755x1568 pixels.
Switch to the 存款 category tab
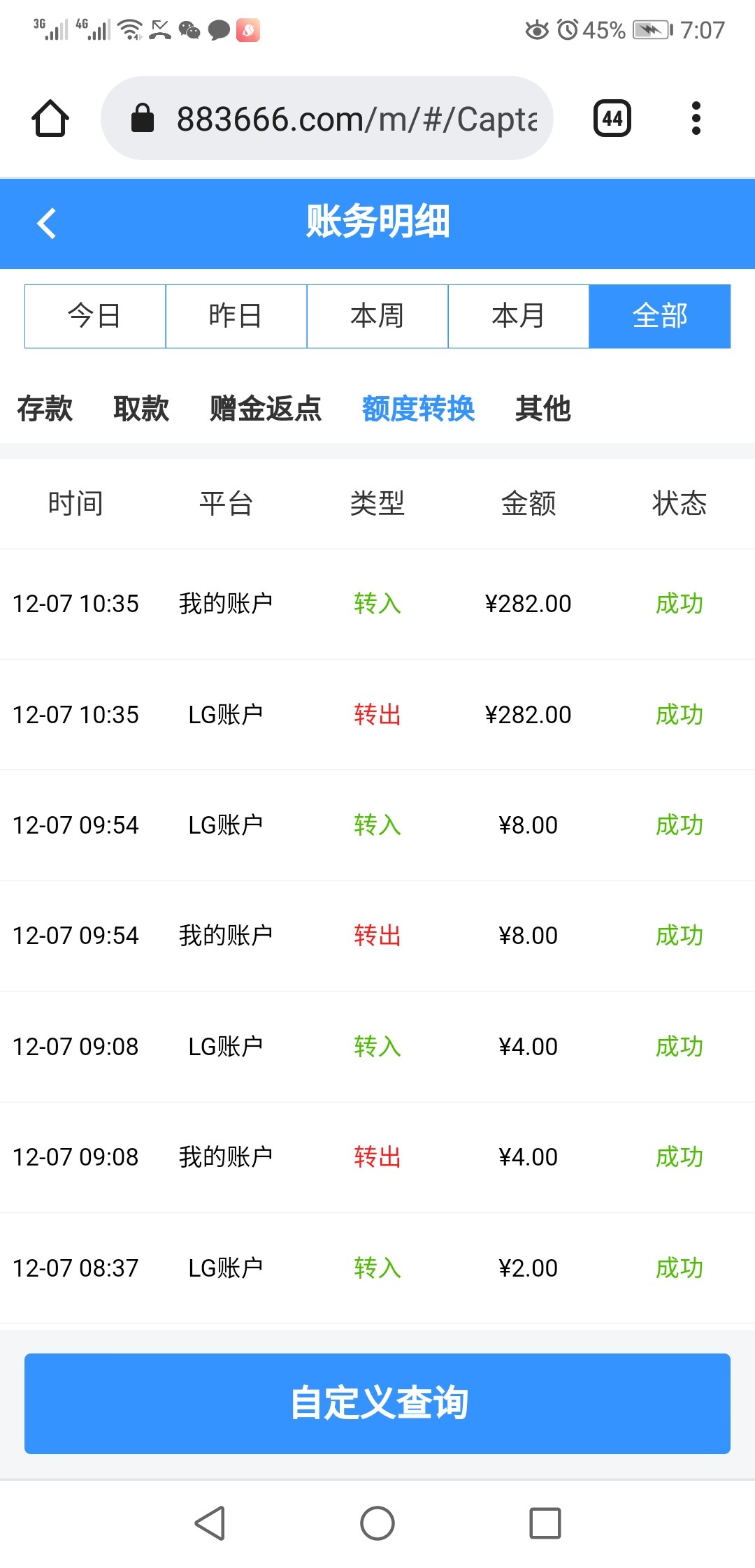(x=45, y=410)
